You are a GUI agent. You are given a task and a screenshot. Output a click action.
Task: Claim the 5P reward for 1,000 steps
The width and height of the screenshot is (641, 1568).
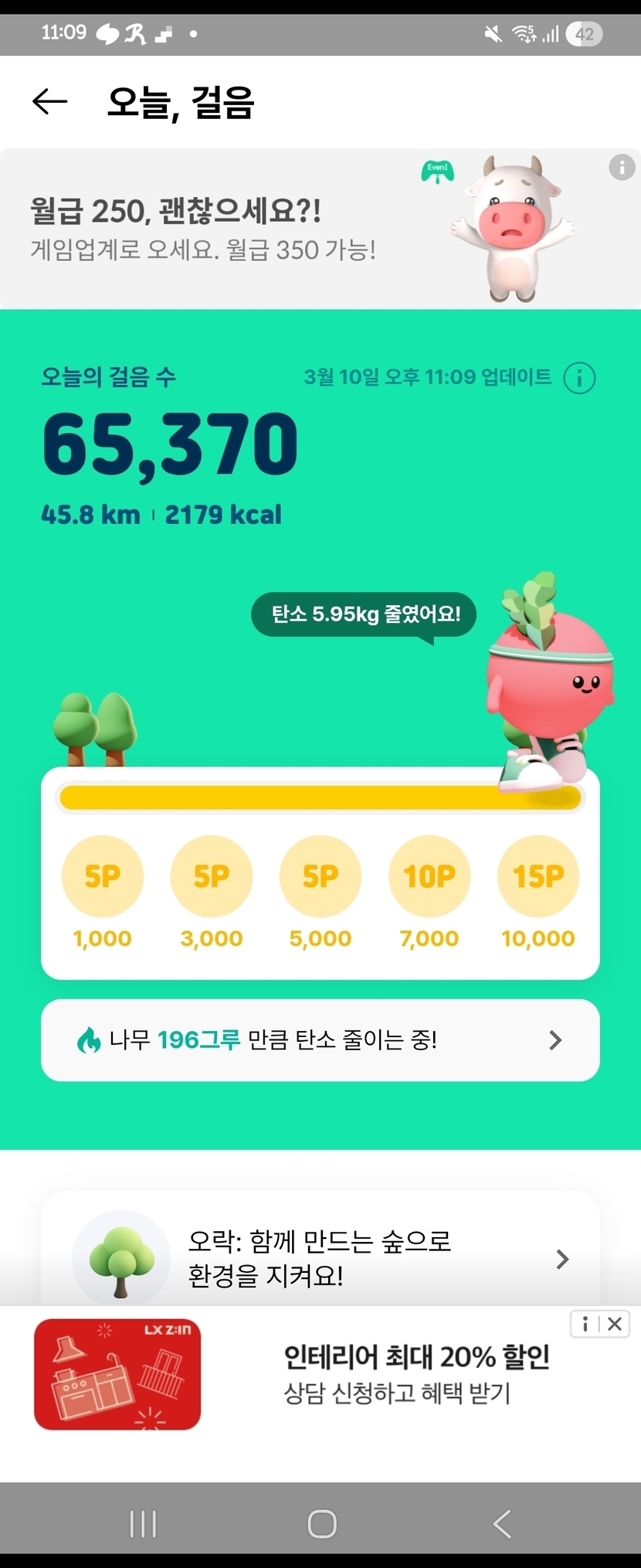(103, 876)
